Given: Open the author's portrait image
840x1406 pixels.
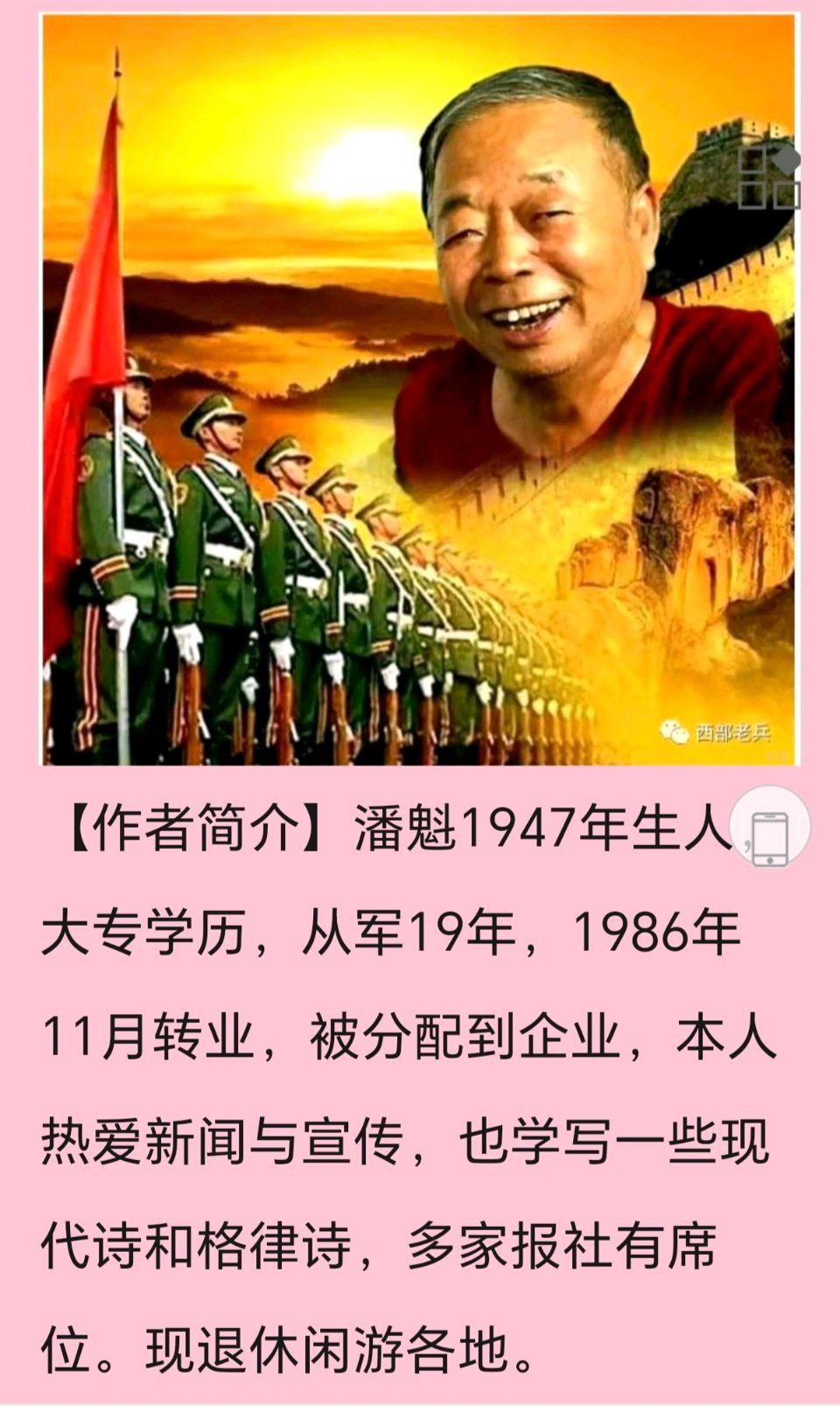Looking at the screenshot, I should point(420,390).
